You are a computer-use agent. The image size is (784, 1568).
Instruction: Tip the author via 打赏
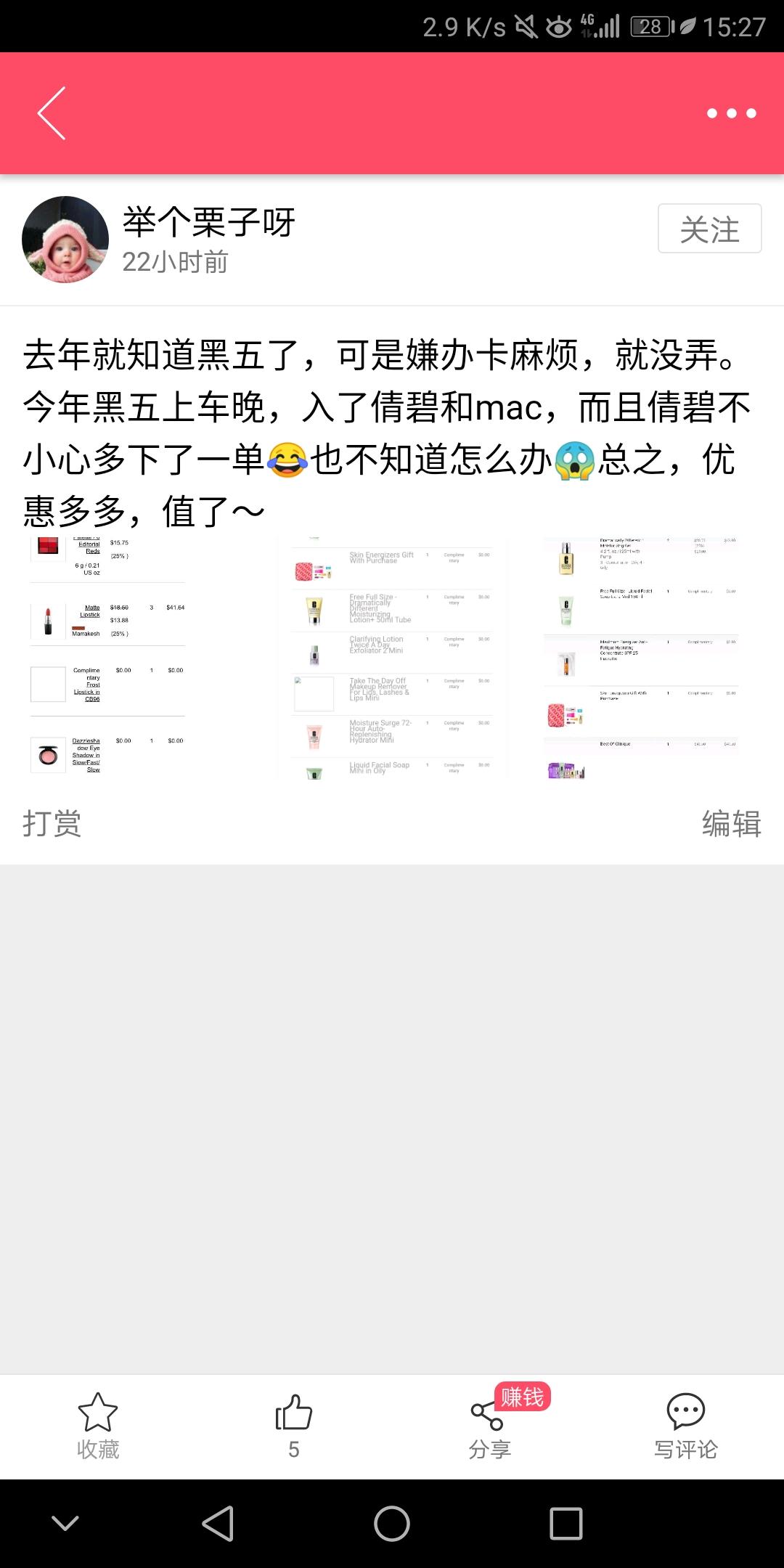(x=52, y=823)
